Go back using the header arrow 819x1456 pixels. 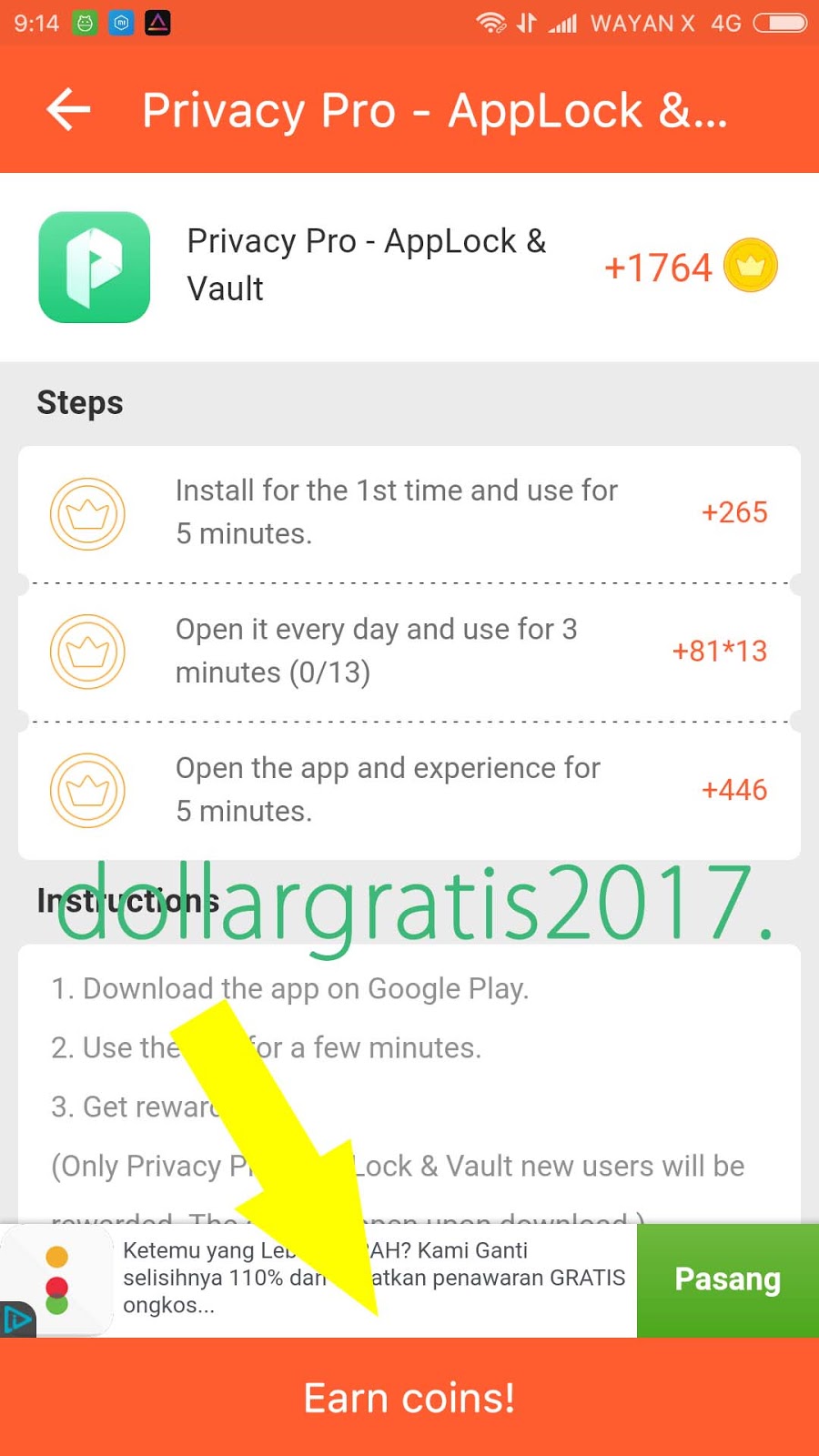click(x=69, y=110)
